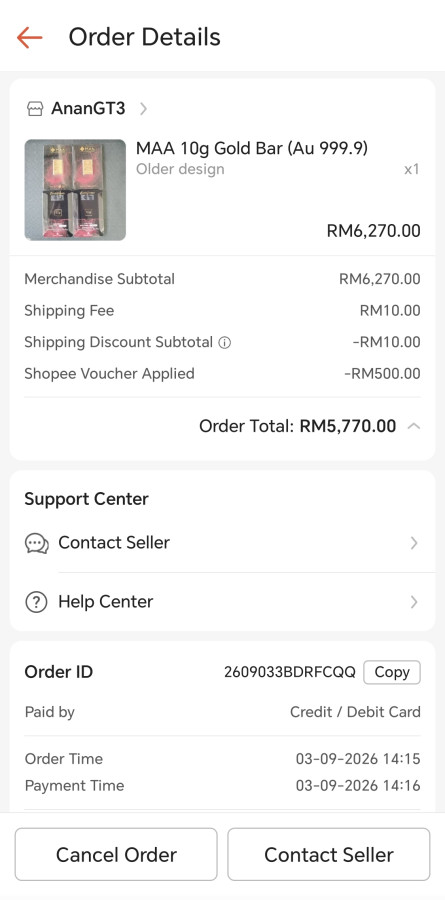Tap the Cancel Order button
This screenshot has height=900, width=445.
click(x=116, y=855)
